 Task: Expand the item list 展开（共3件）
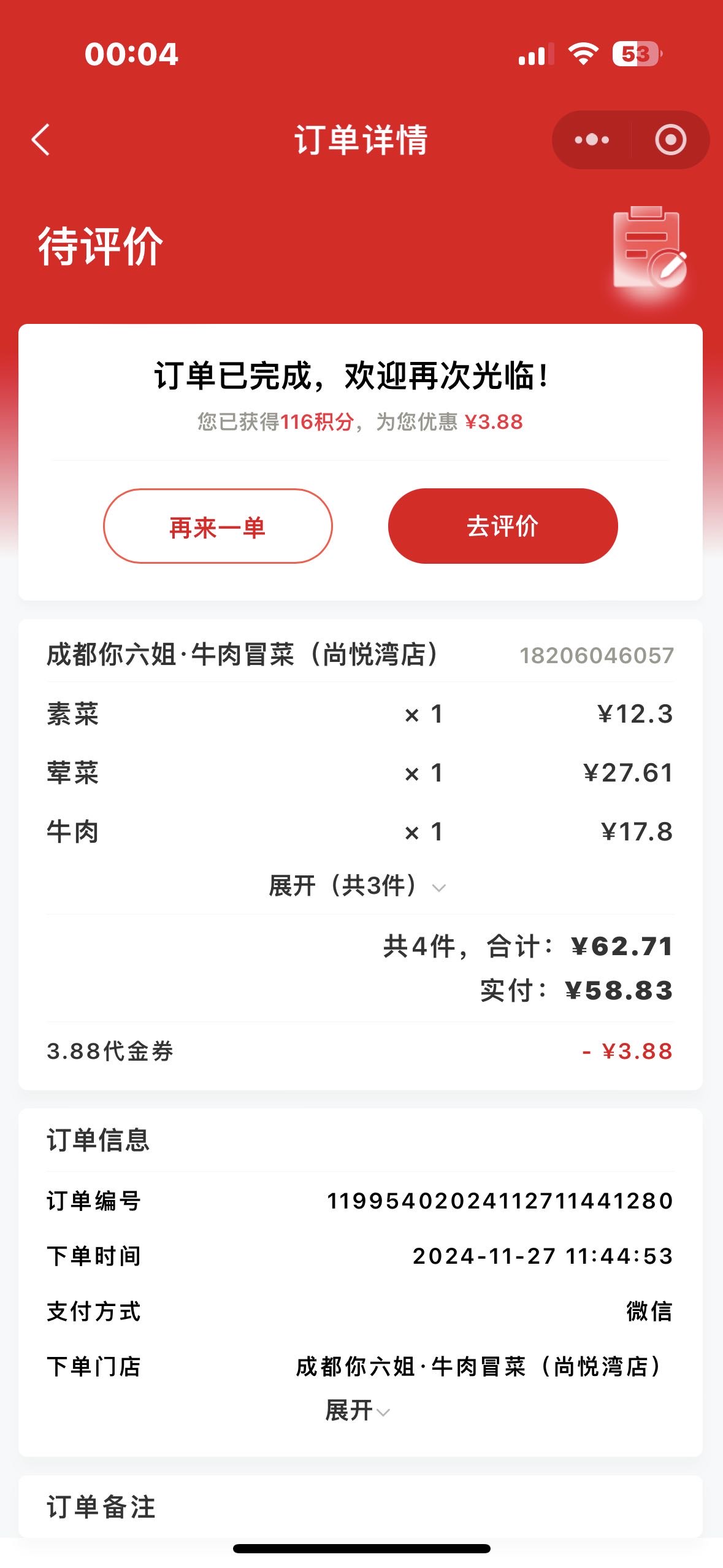(x=358, y=885)
